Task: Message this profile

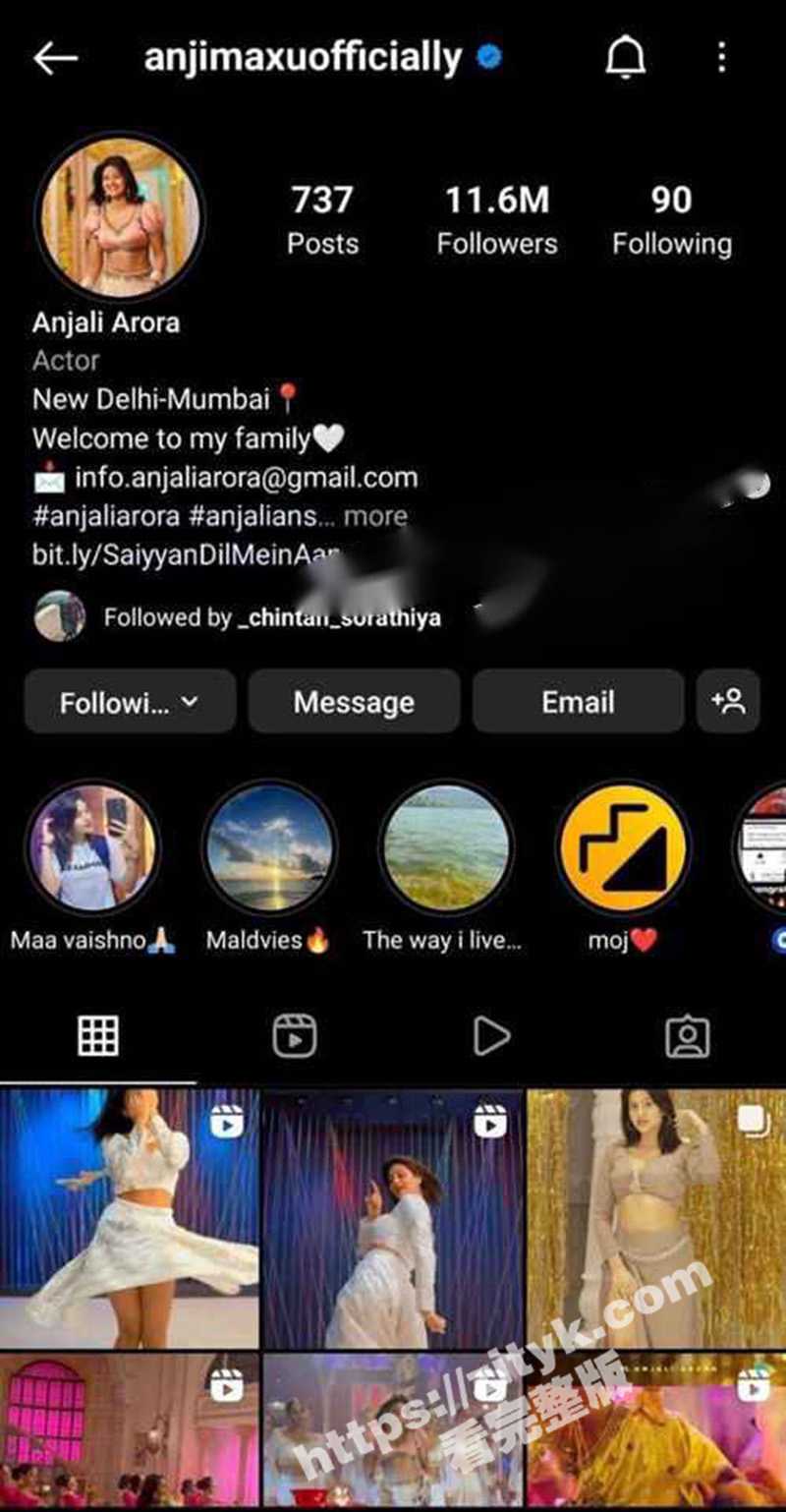Action: point(354,702)
